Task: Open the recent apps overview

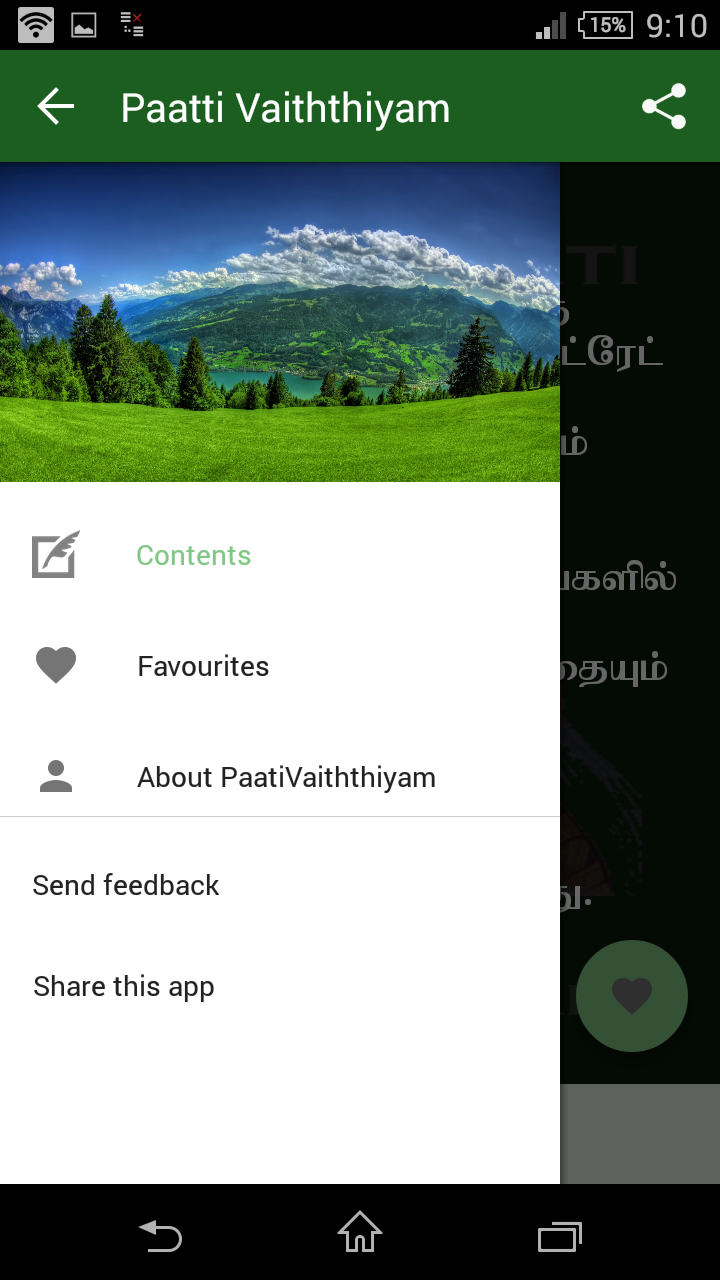Action: pyautogui.click(x=560, y=1236)
